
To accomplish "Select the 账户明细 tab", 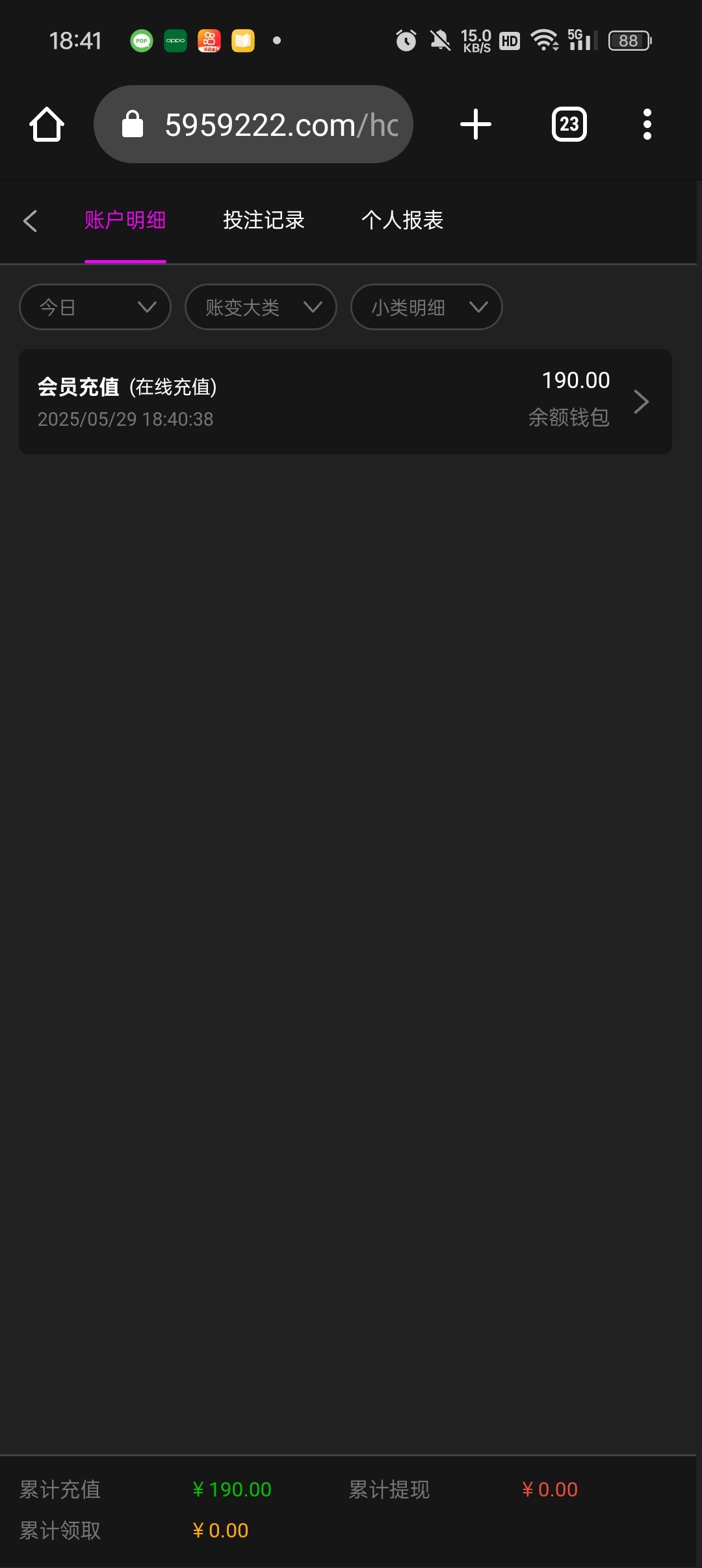I will [125, 220].
